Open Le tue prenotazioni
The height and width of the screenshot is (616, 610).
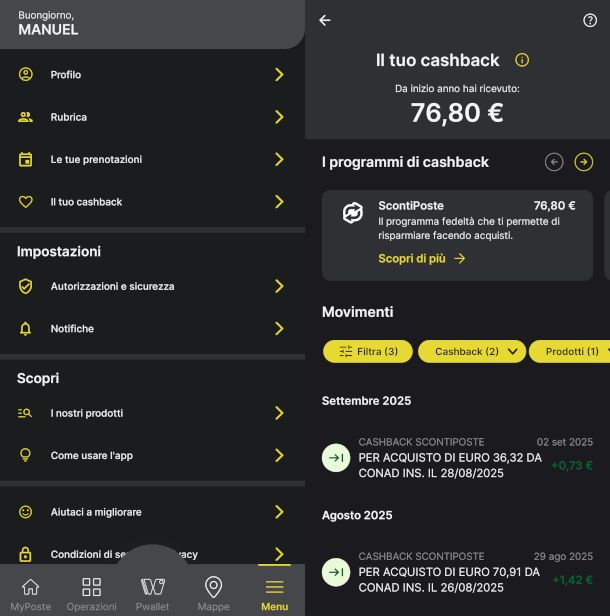coord(152,159)
